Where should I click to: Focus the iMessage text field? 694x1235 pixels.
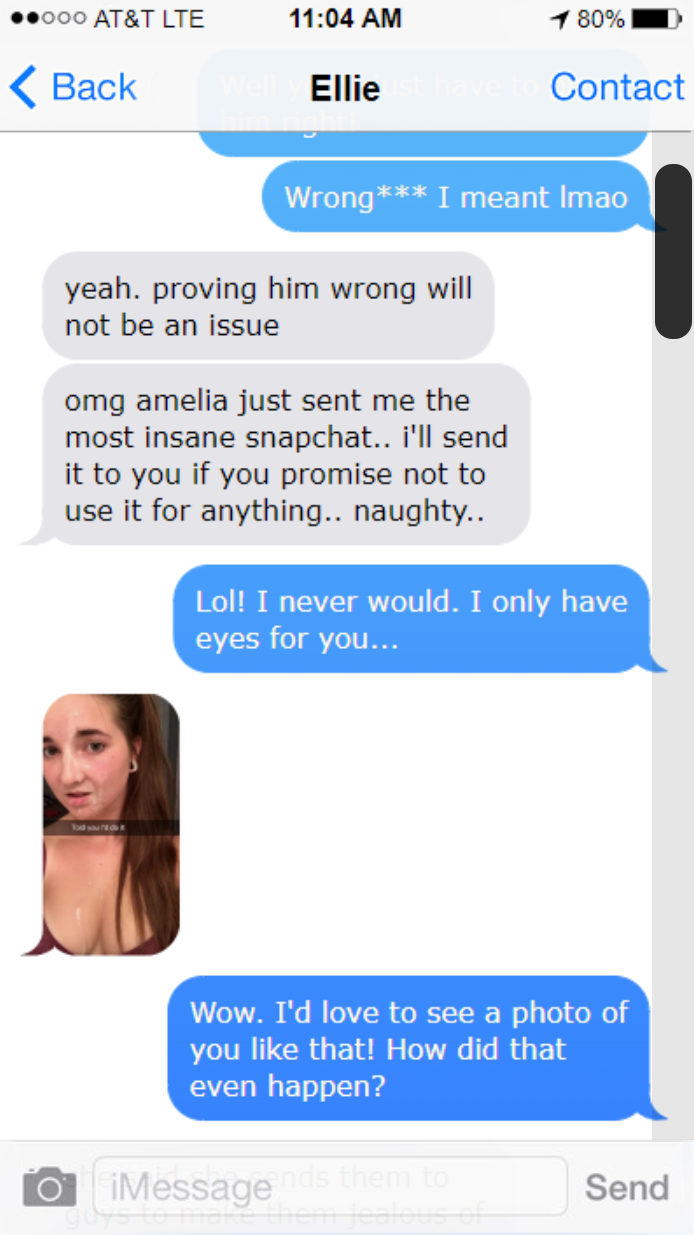click(x=330, y=1187)
